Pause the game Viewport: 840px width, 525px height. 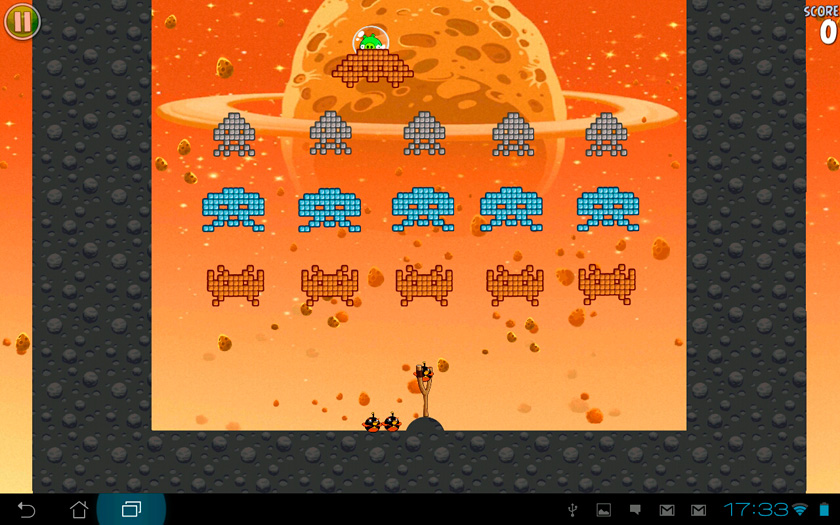tap(21, 21)
